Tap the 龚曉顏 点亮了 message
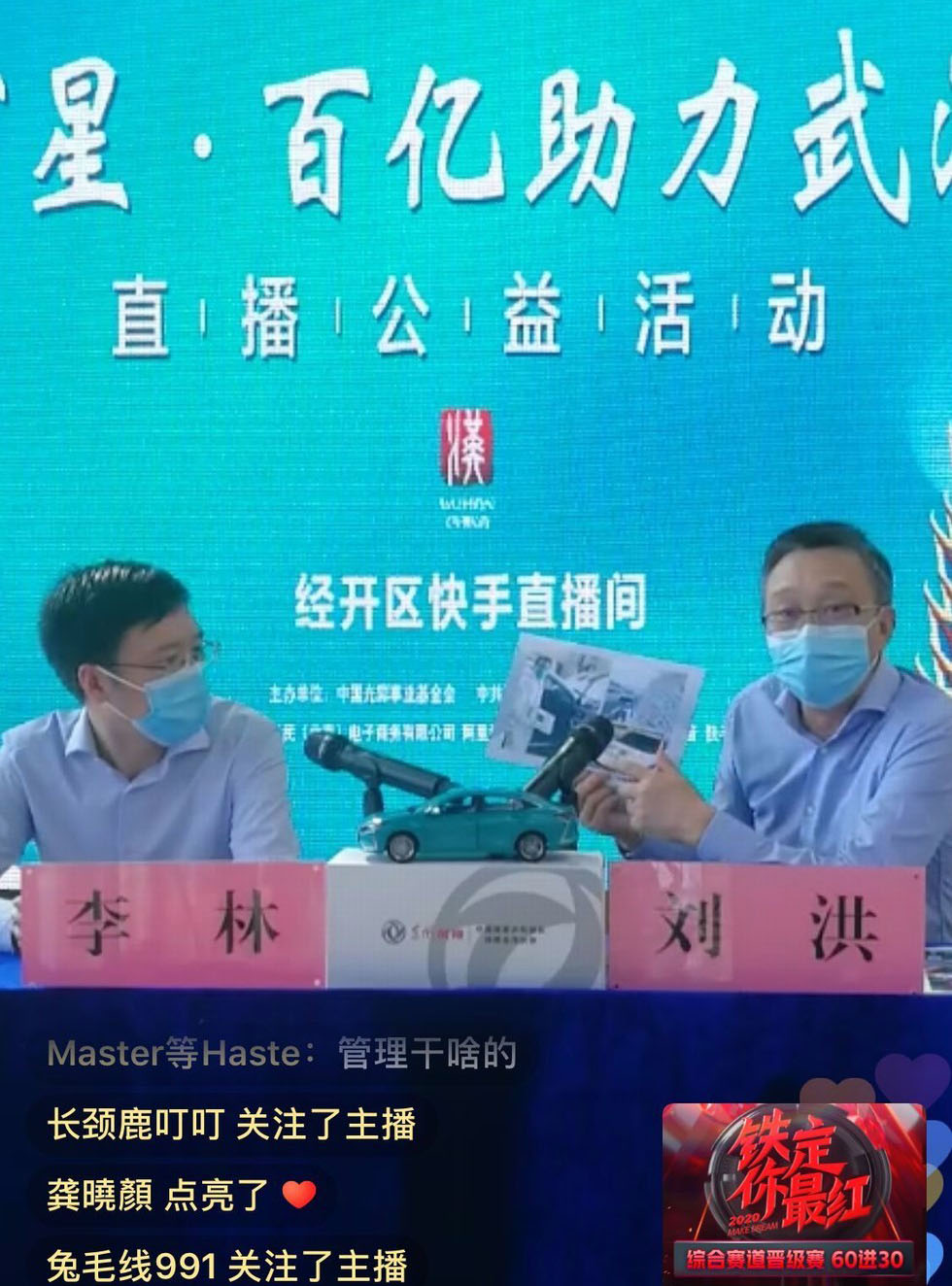The image size is (952, 1286). 182,1195
